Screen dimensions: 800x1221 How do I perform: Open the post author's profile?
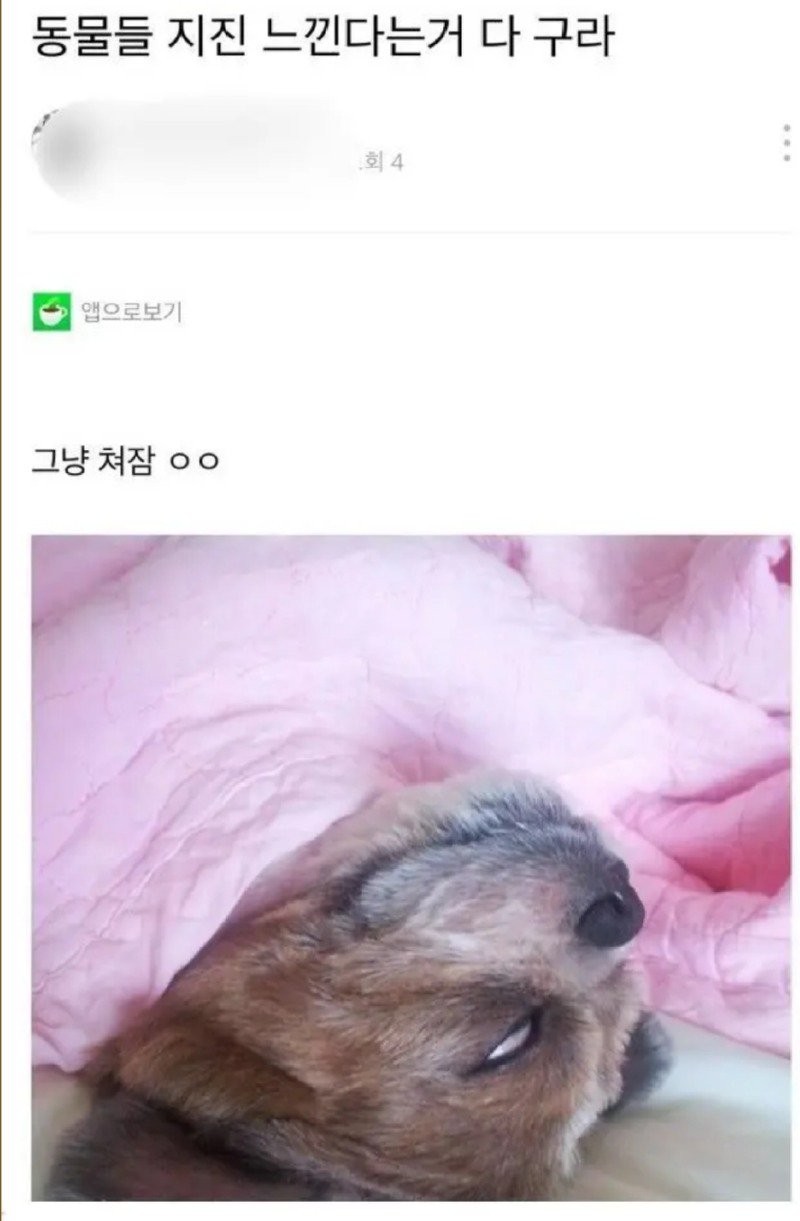pos(60,150)
